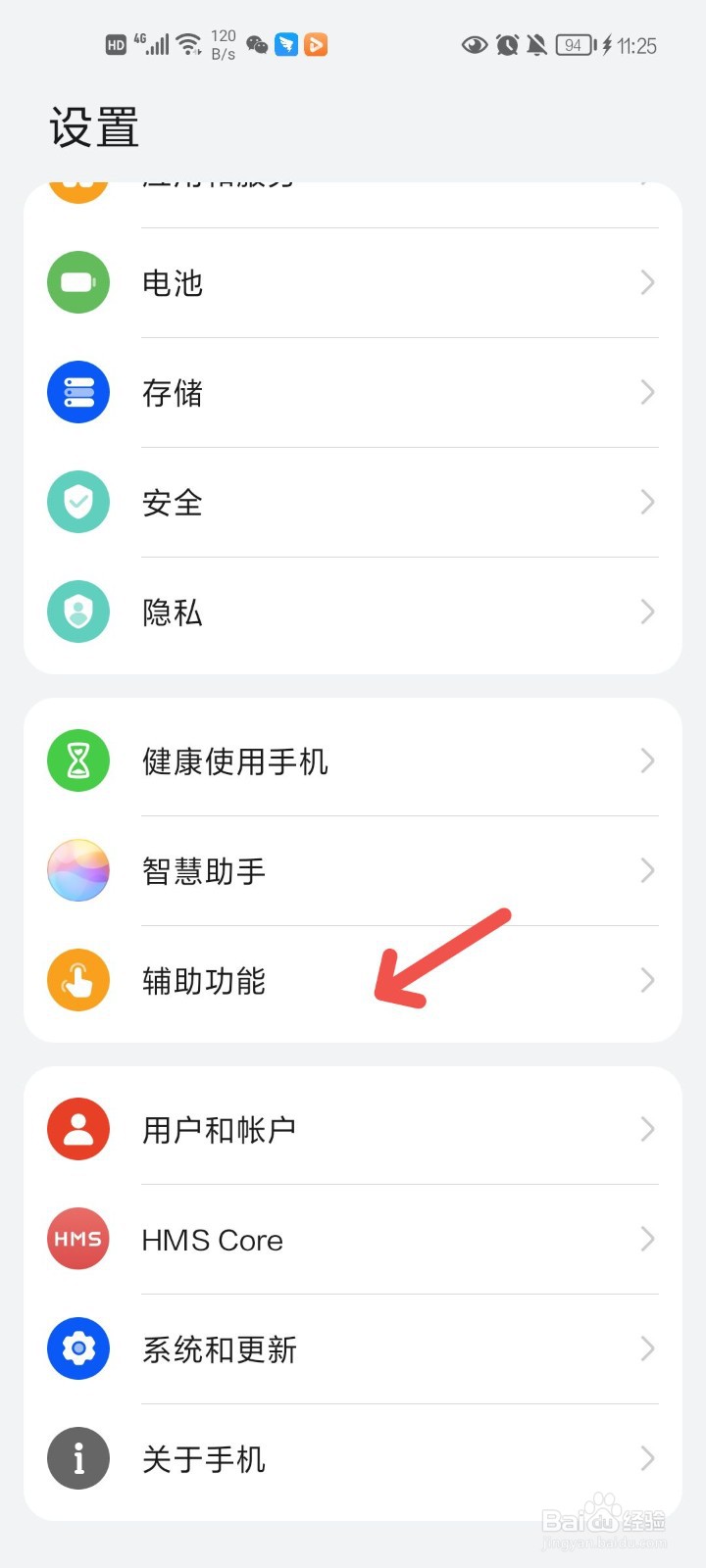Viewport: 706px width, 1568px height.
Task: Click the colorful Smart Assistant (智慧助手) icon
Action: pyautogui.click(x=77, y=871)
